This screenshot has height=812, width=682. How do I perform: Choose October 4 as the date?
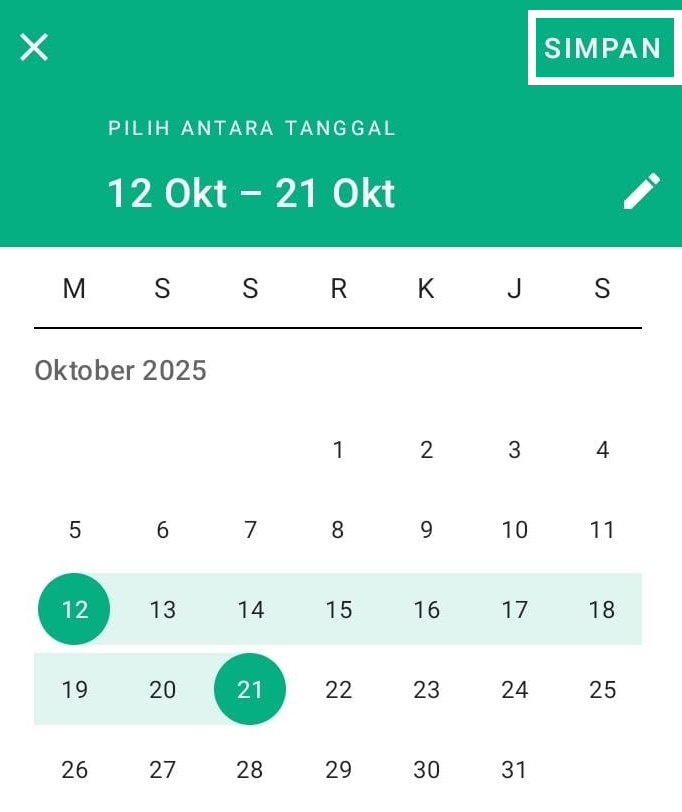point(602,450)
